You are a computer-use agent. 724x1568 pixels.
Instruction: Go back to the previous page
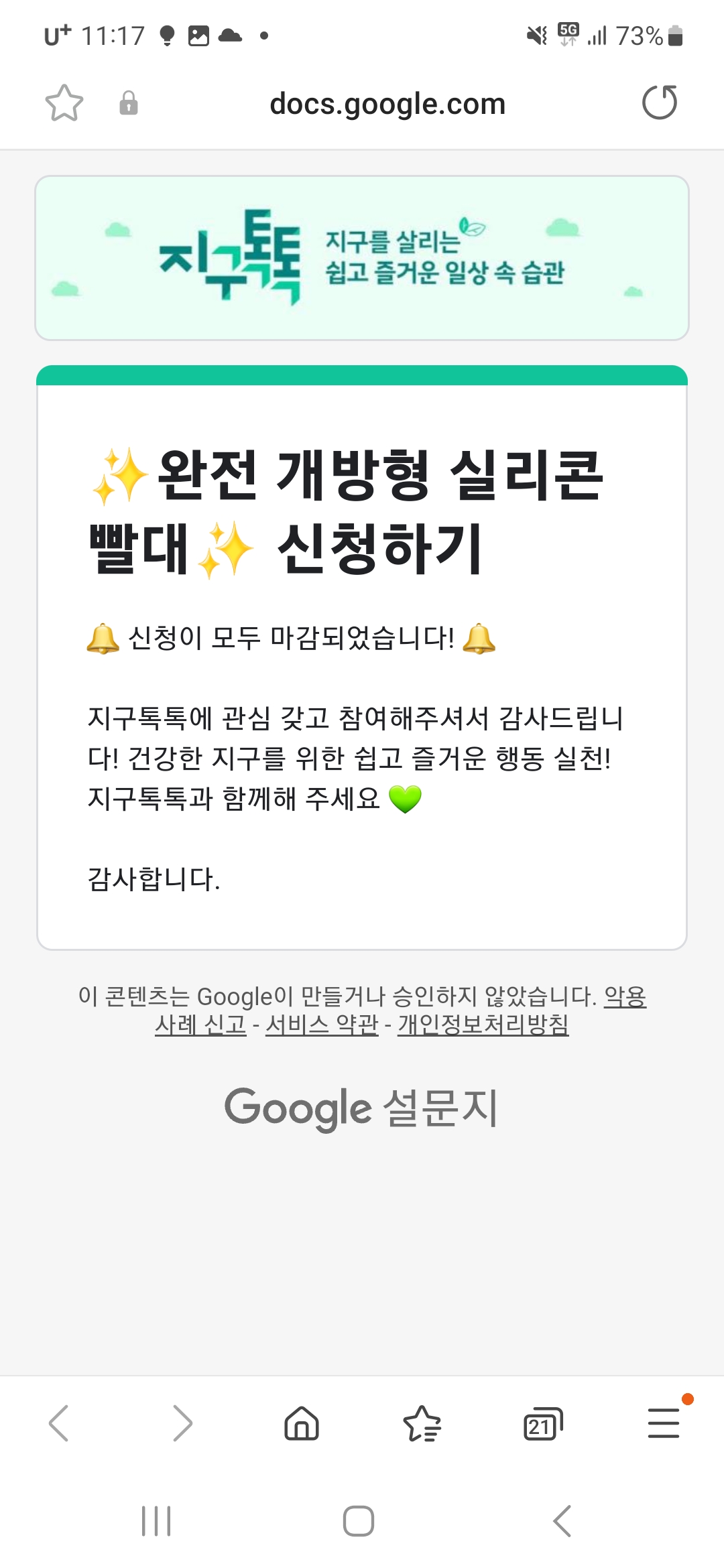59,1423
